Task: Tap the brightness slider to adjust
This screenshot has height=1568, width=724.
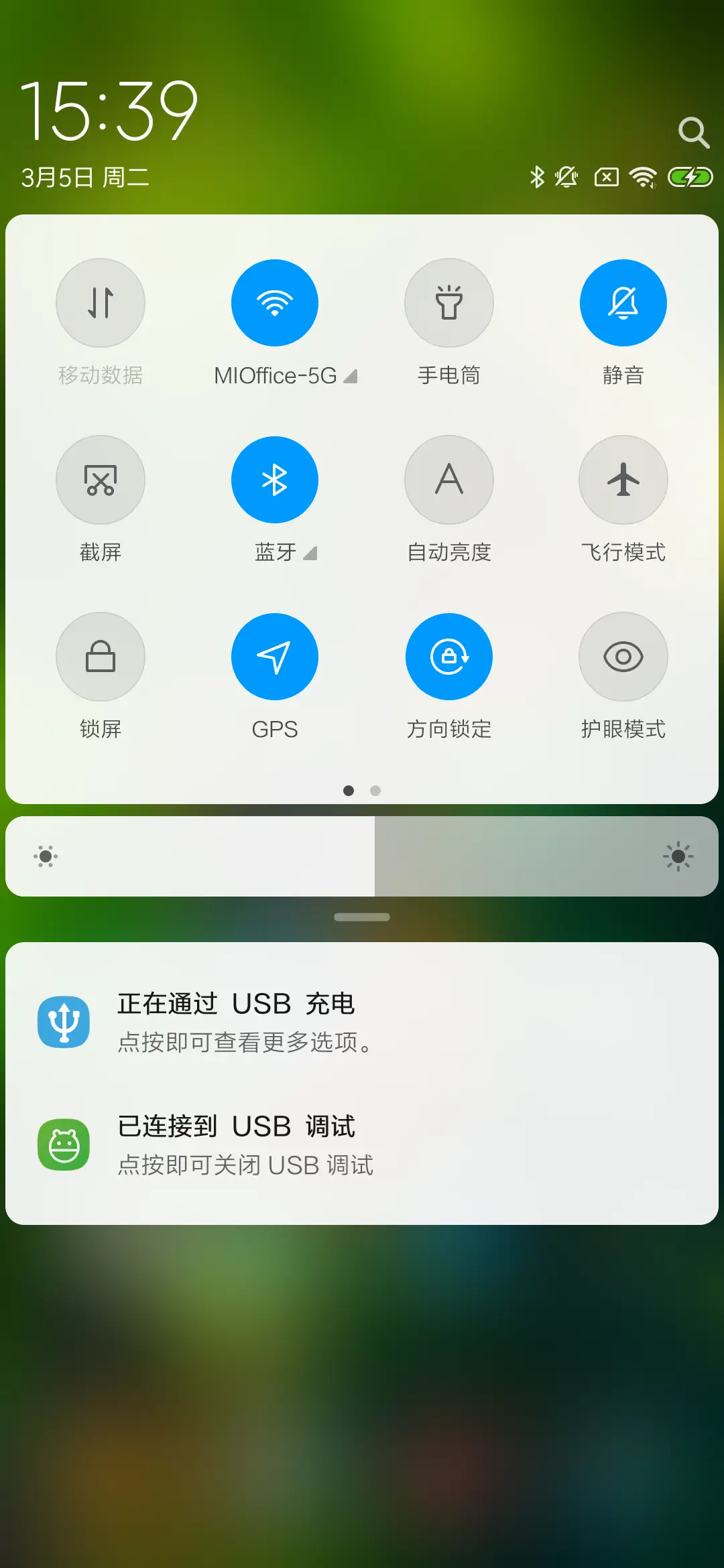Action: click(x=362, y=856)
